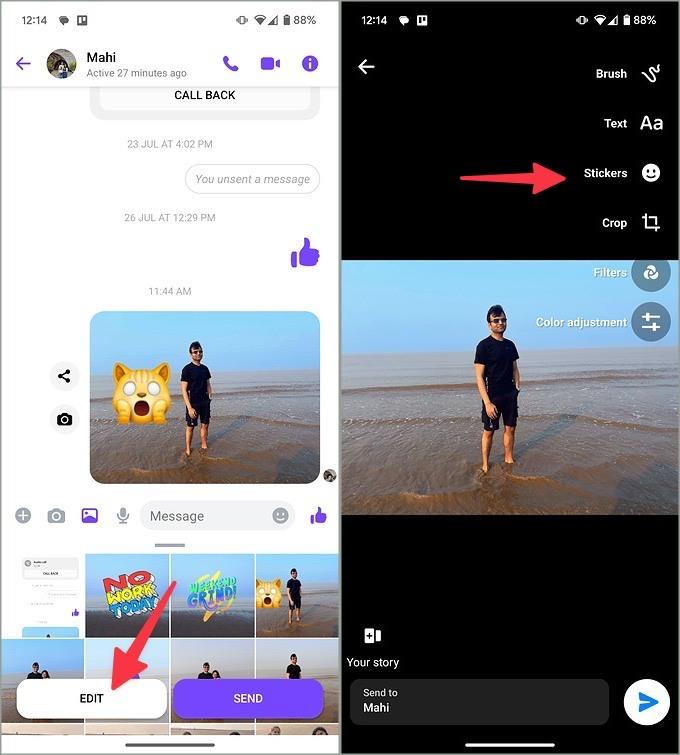Image resolution: width=680 pixels, height=755 pixels.
Task: Record a voice message with microphone
Action: (x=123, y=516)
